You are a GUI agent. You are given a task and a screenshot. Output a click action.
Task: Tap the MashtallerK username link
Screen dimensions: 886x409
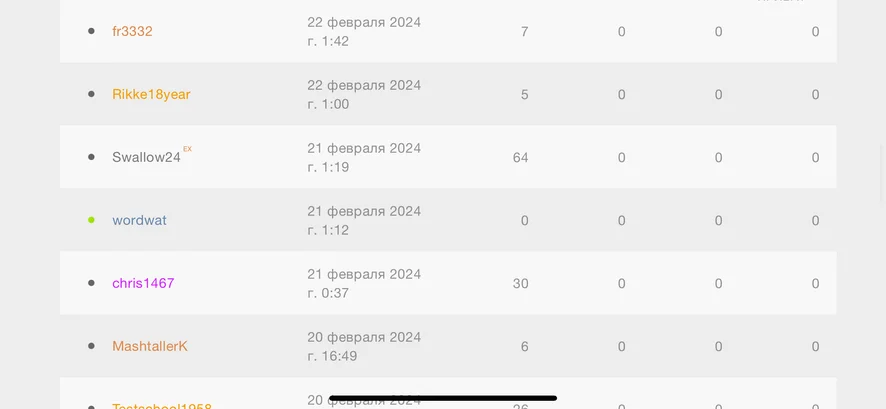tap(150, 346)
